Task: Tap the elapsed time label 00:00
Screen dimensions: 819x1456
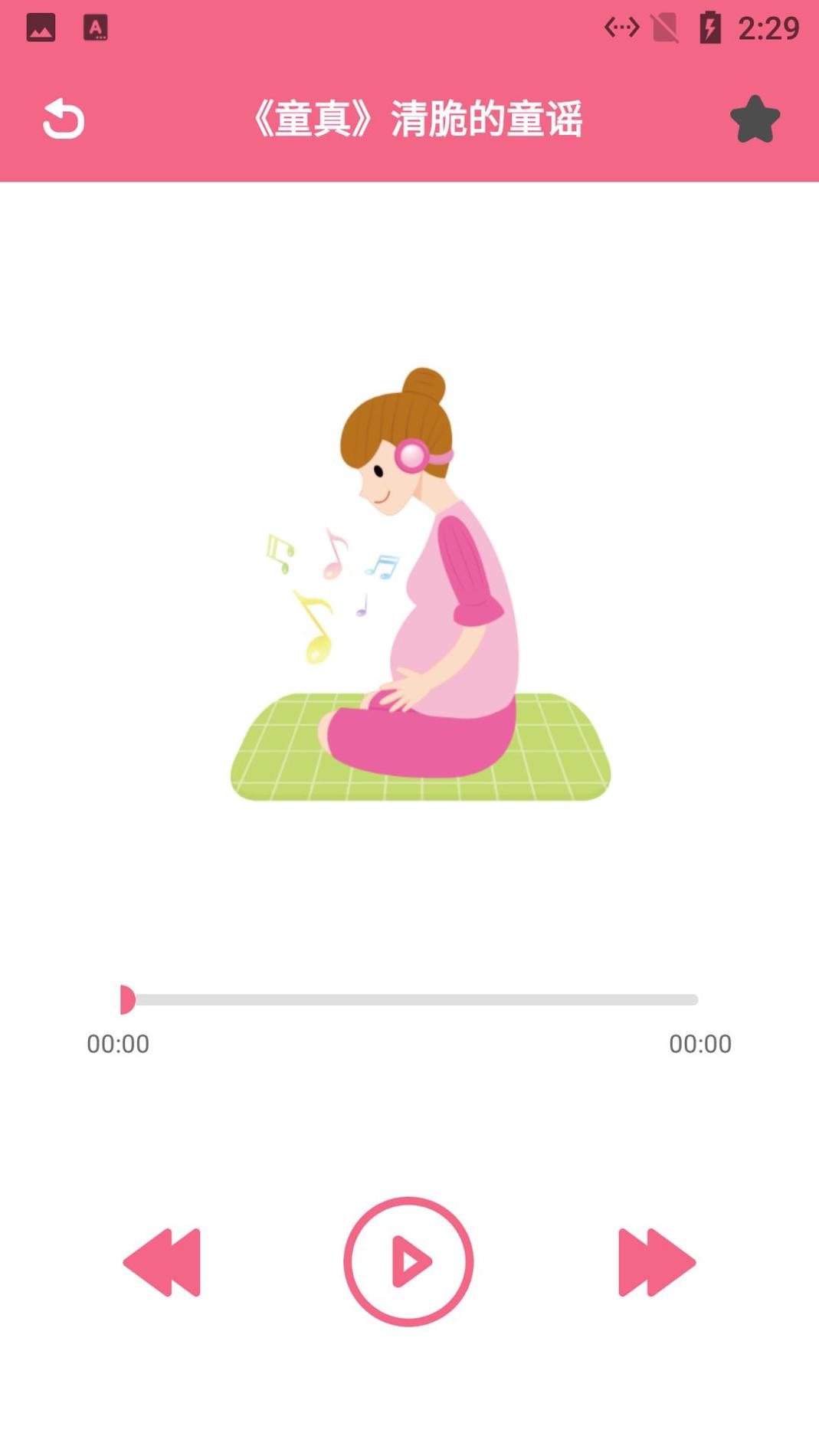Action: pyautogui.click(x=119, y=1044)
